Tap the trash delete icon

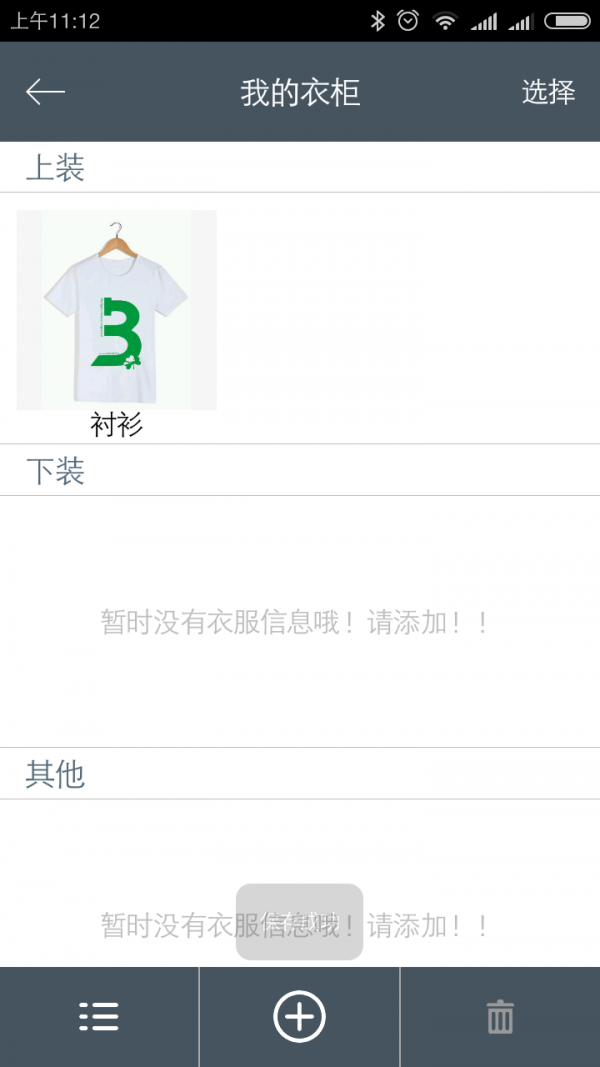click(x=500, y=1016)
